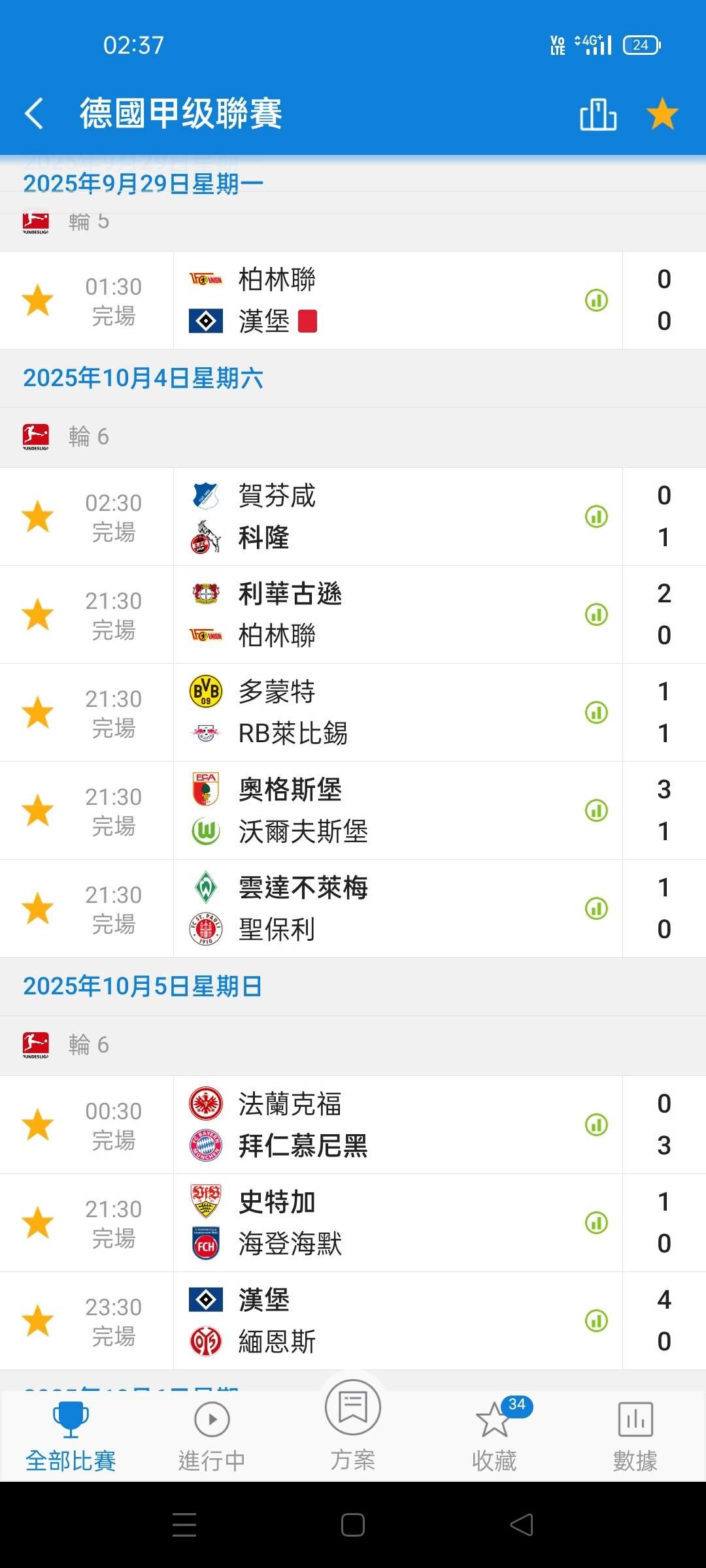
Task: Open league standings icon in header
Action: (x=598, y=114)
